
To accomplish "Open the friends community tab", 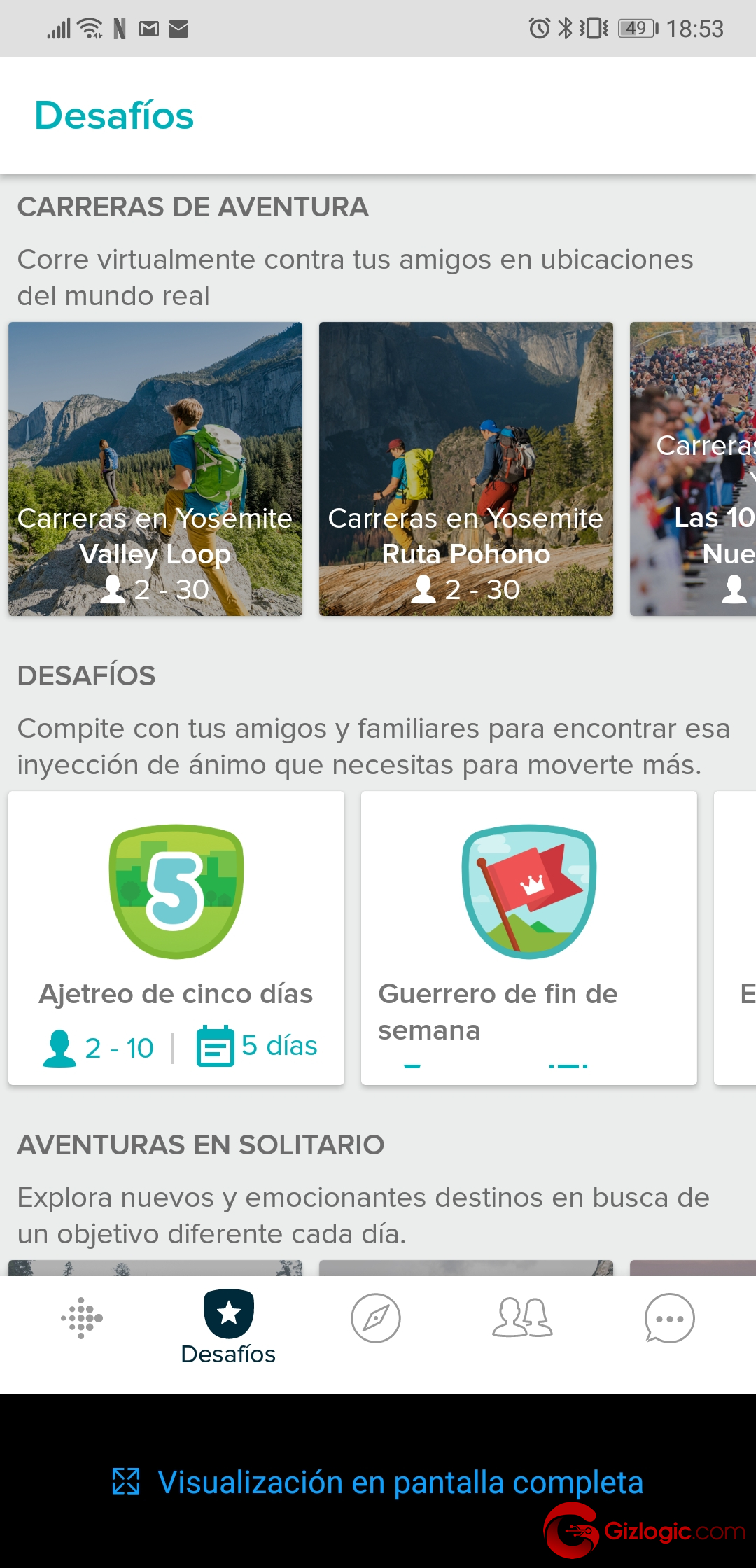I will 522,1318.
